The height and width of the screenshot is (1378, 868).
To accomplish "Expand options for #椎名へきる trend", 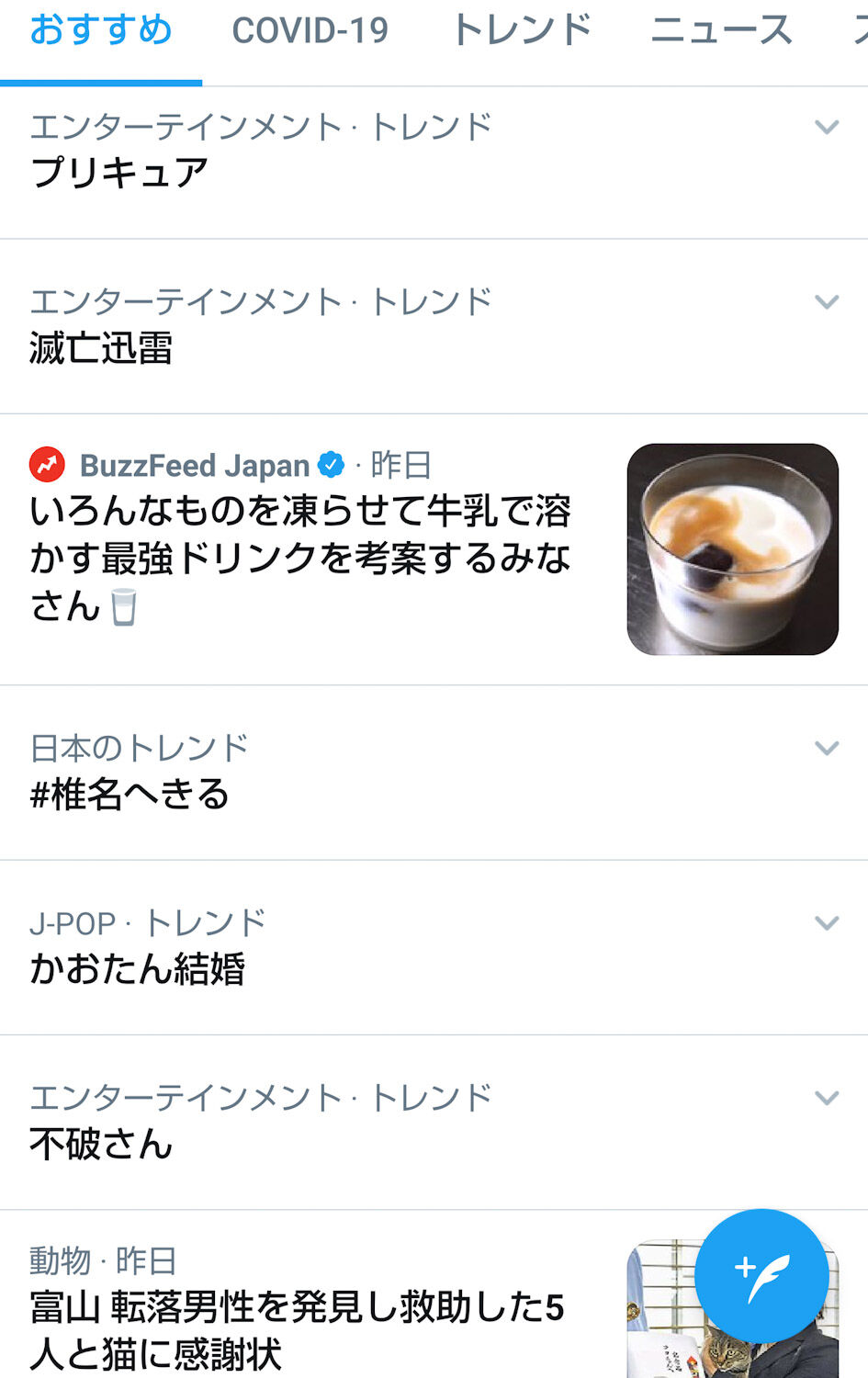I will (x=827, y=749).
